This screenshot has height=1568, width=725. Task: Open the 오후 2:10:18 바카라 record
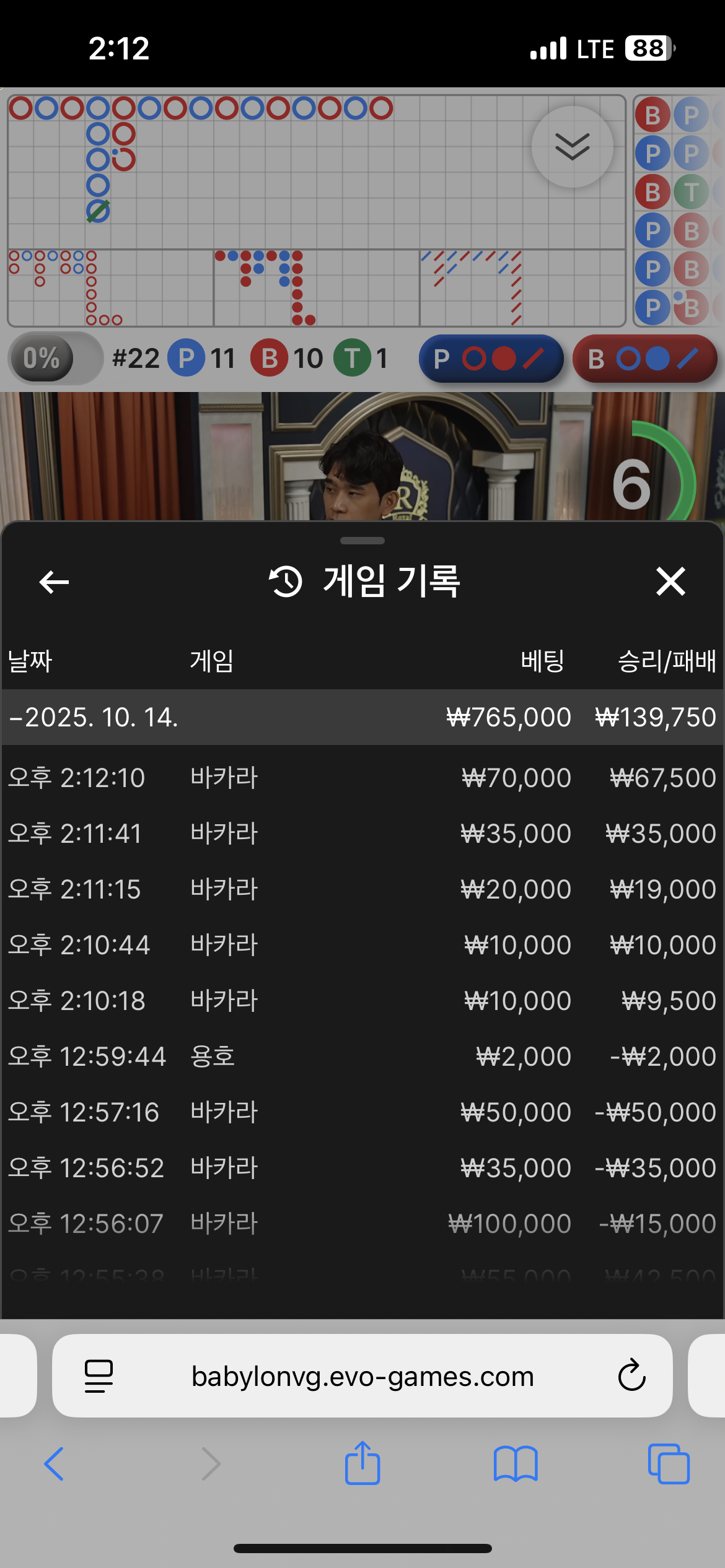[x=362, y=1001]
